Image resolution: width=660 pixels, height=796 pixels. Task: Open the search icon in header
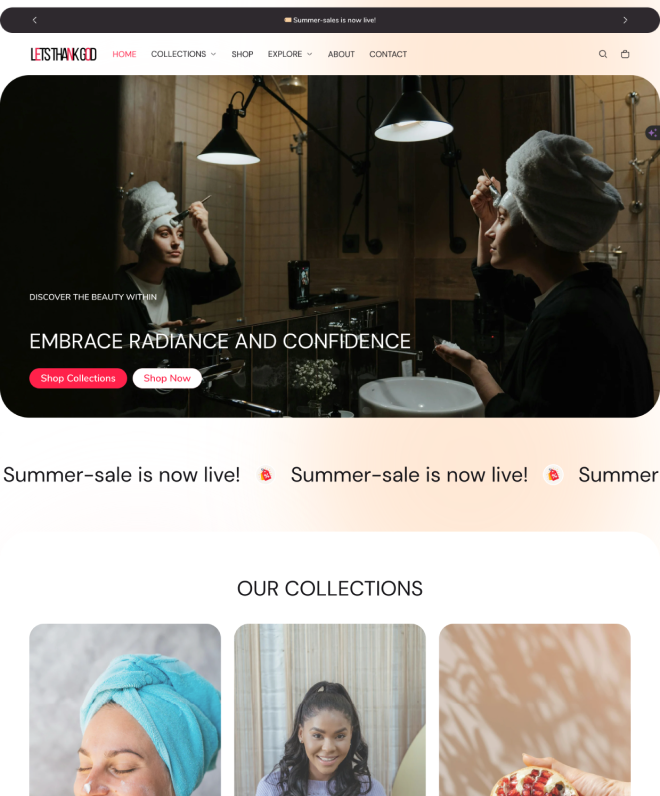603,54
